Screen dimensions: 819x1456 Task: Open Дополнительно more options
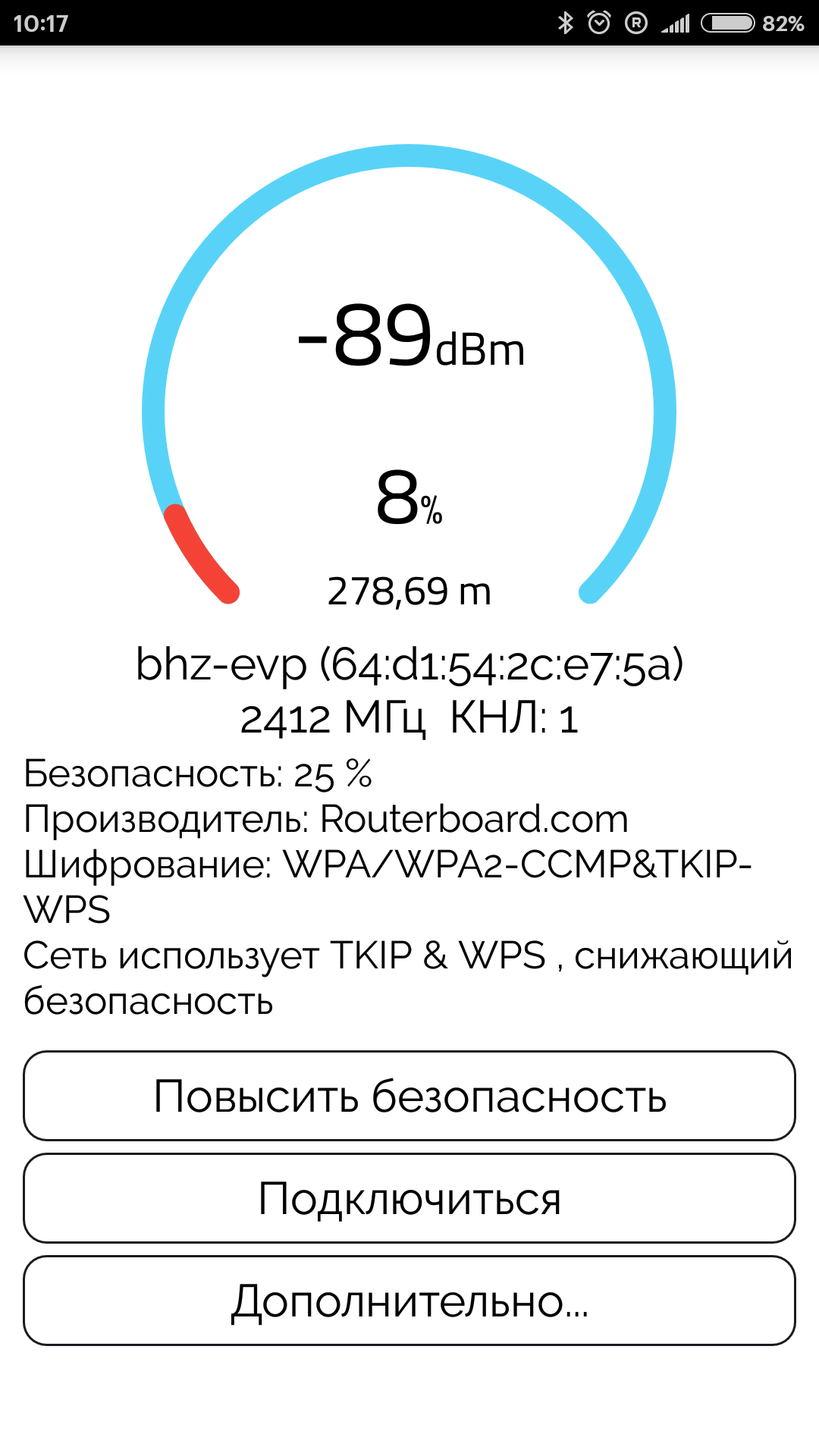click(409, 1301)
